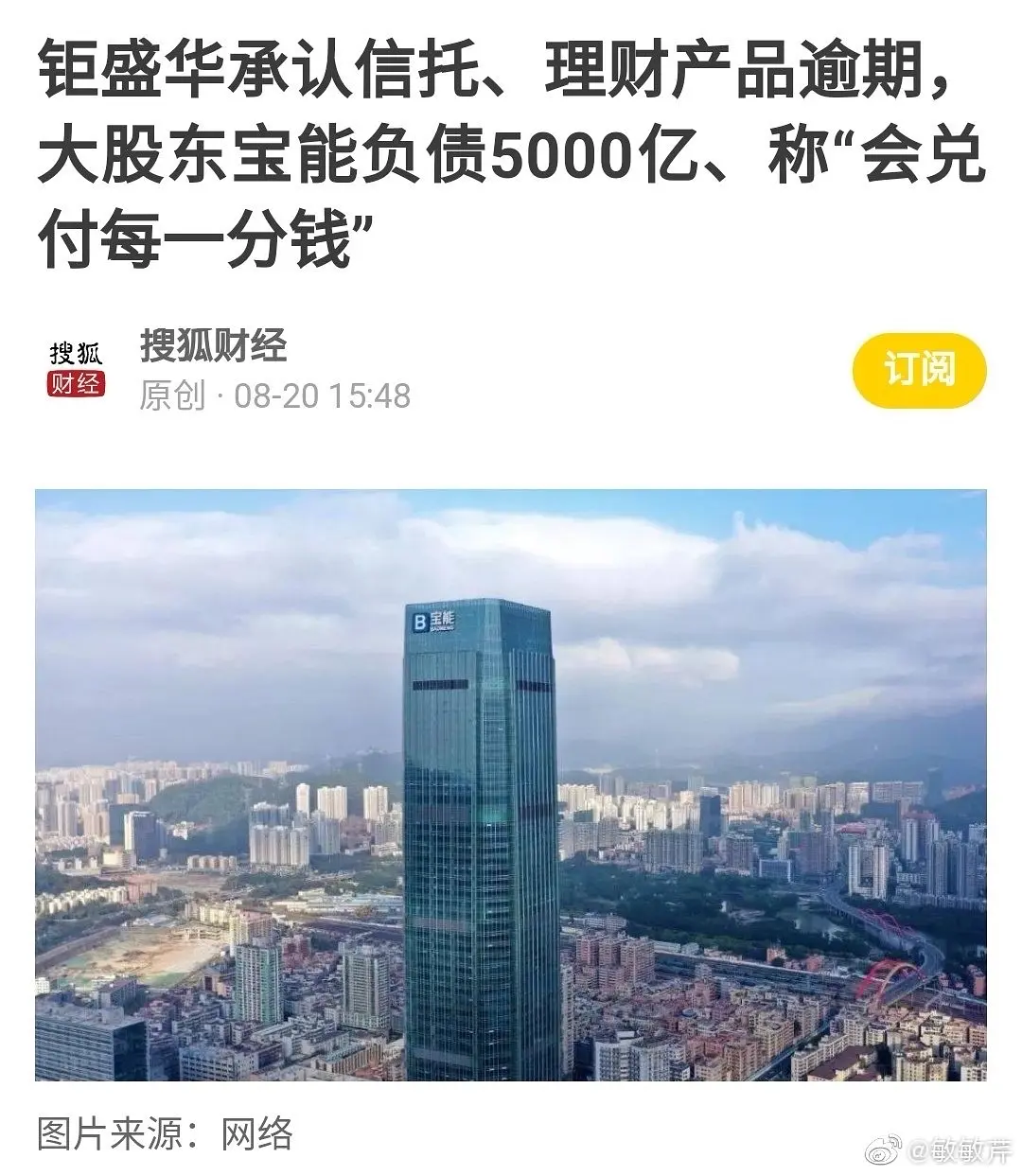Open the 搜狐财经 author profile
Viewport: 1022px width, 1176px height.
213,346
